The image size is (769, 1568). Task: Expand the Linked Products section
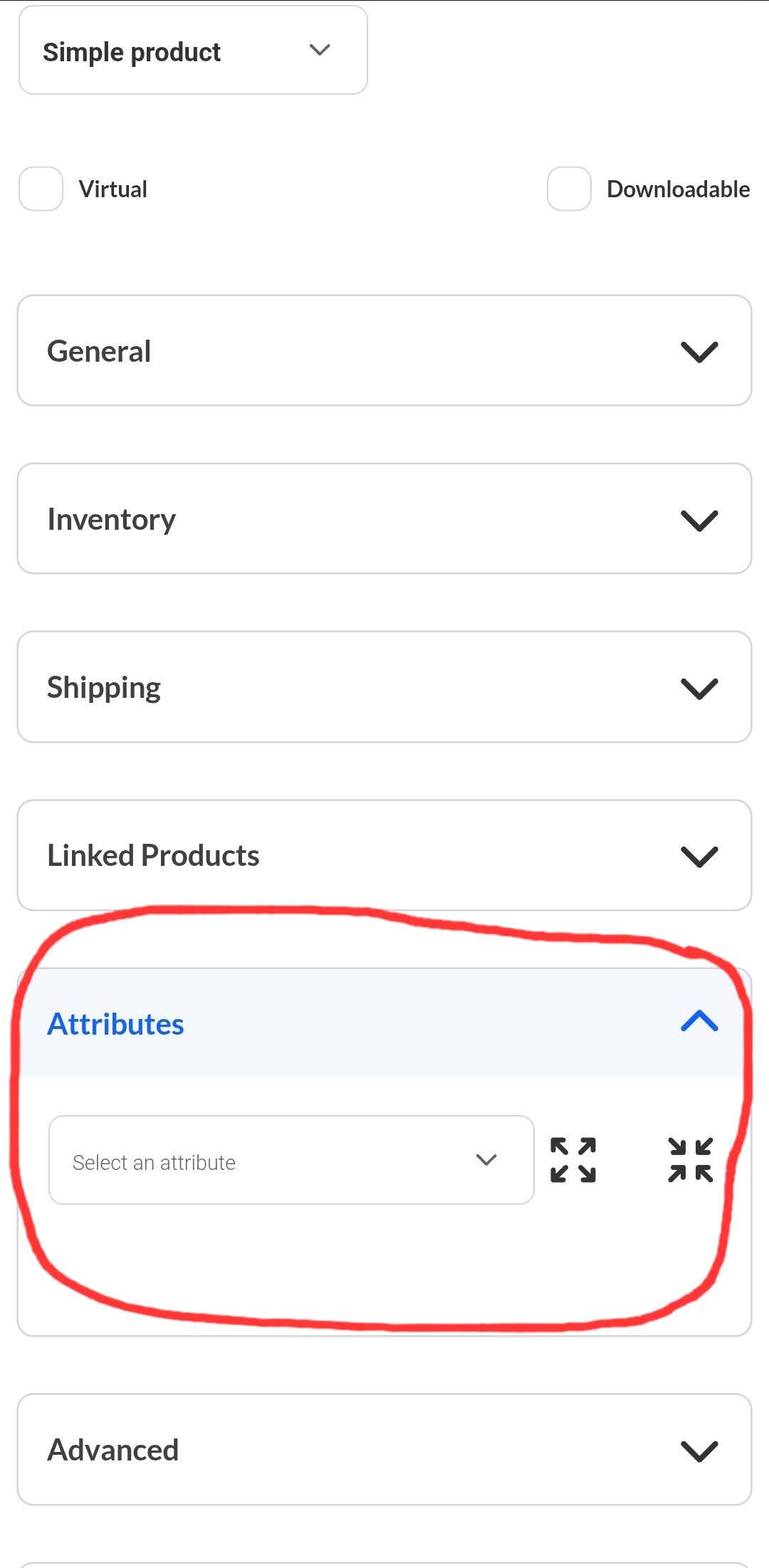[x=384, y=855]
